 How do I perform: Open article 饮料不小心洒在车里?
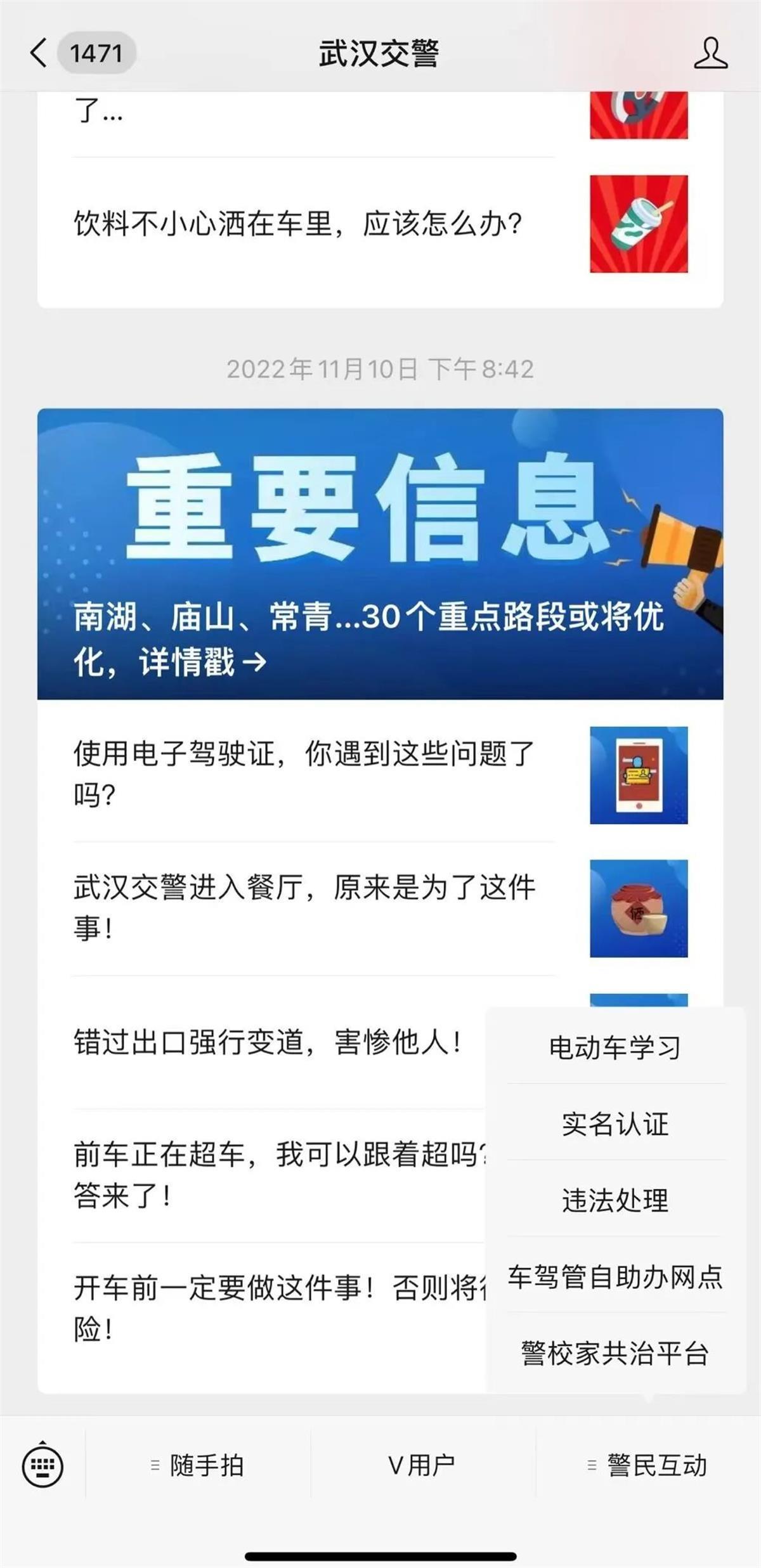pyautogui.click(x=298, y=224)
